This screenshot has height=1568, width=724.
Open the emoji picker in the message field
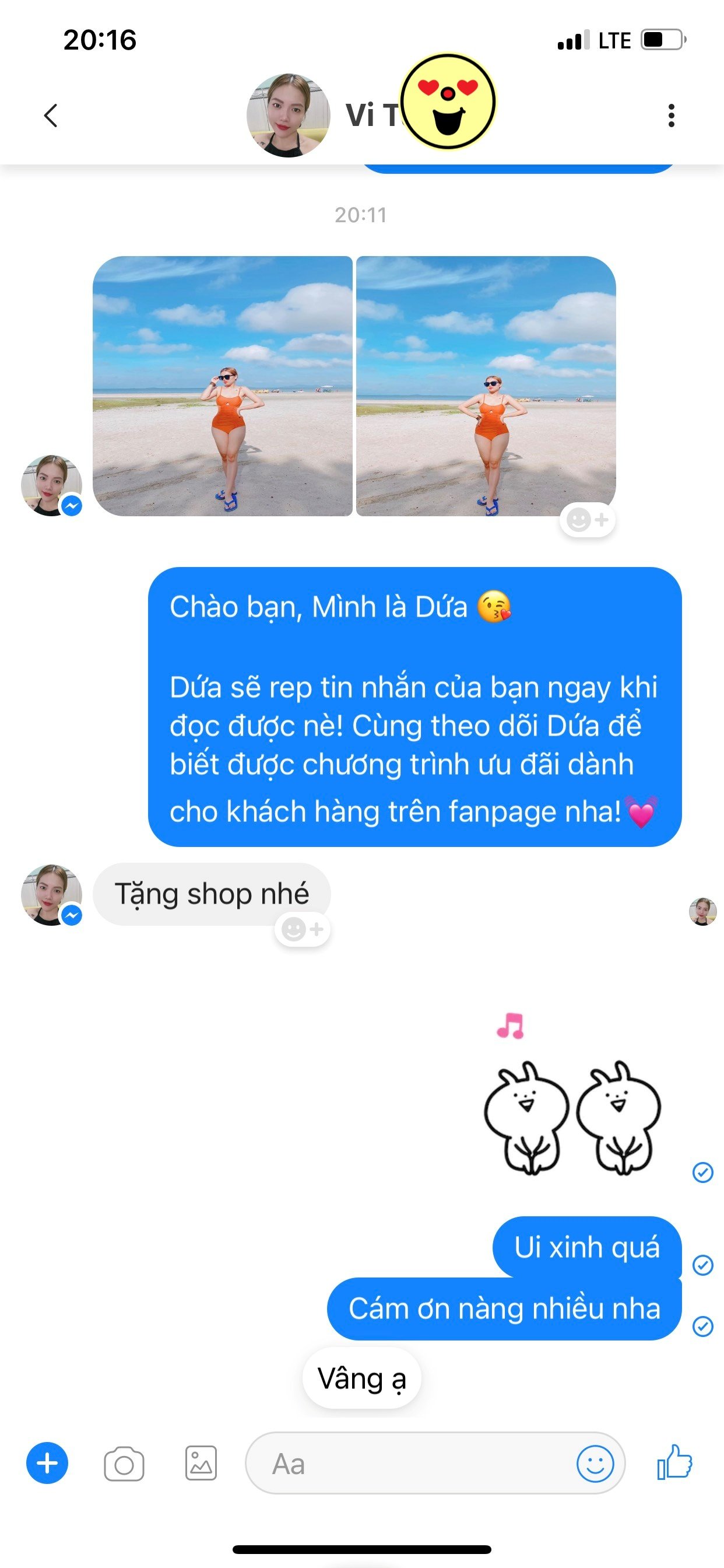[x=595, y=1464]
